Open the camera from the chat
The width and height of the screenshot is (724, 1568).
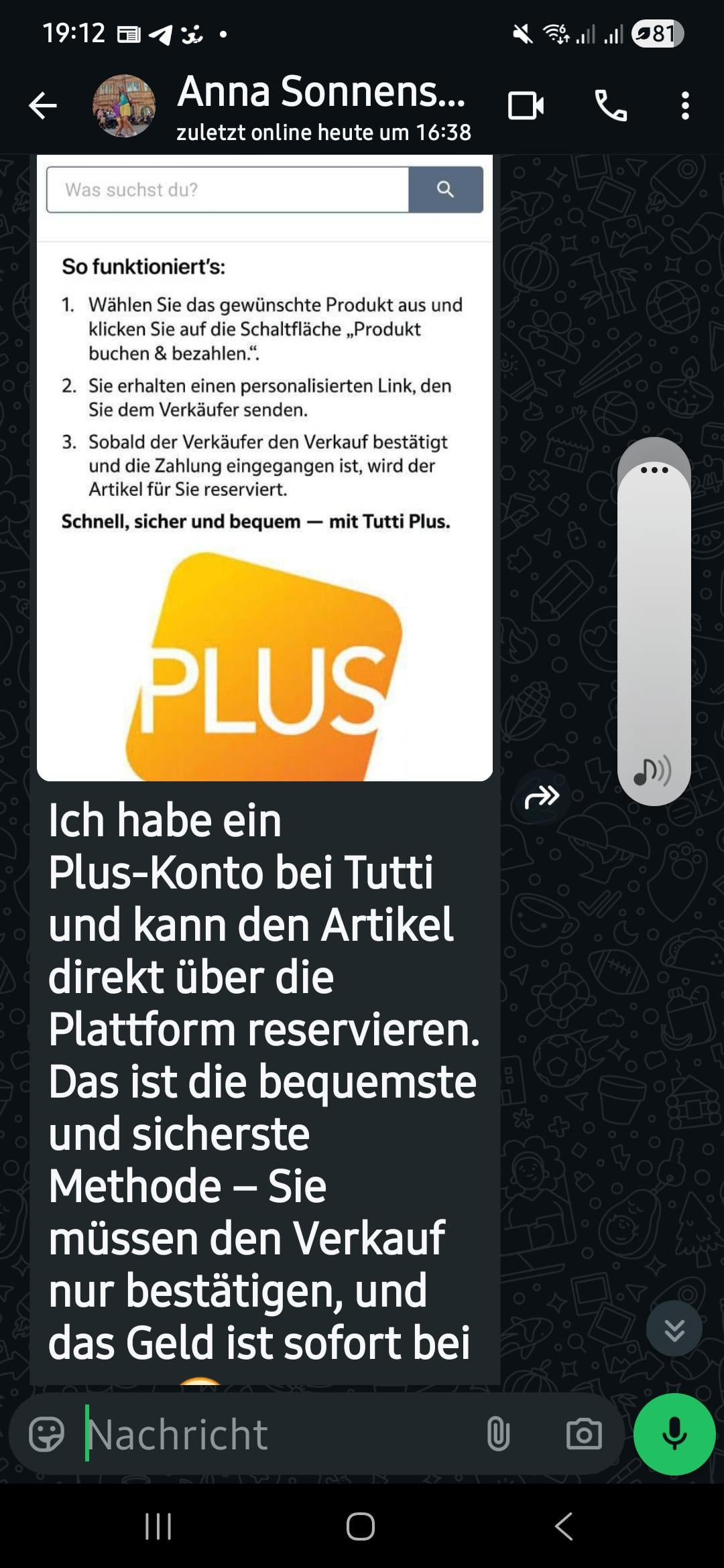584,1434
